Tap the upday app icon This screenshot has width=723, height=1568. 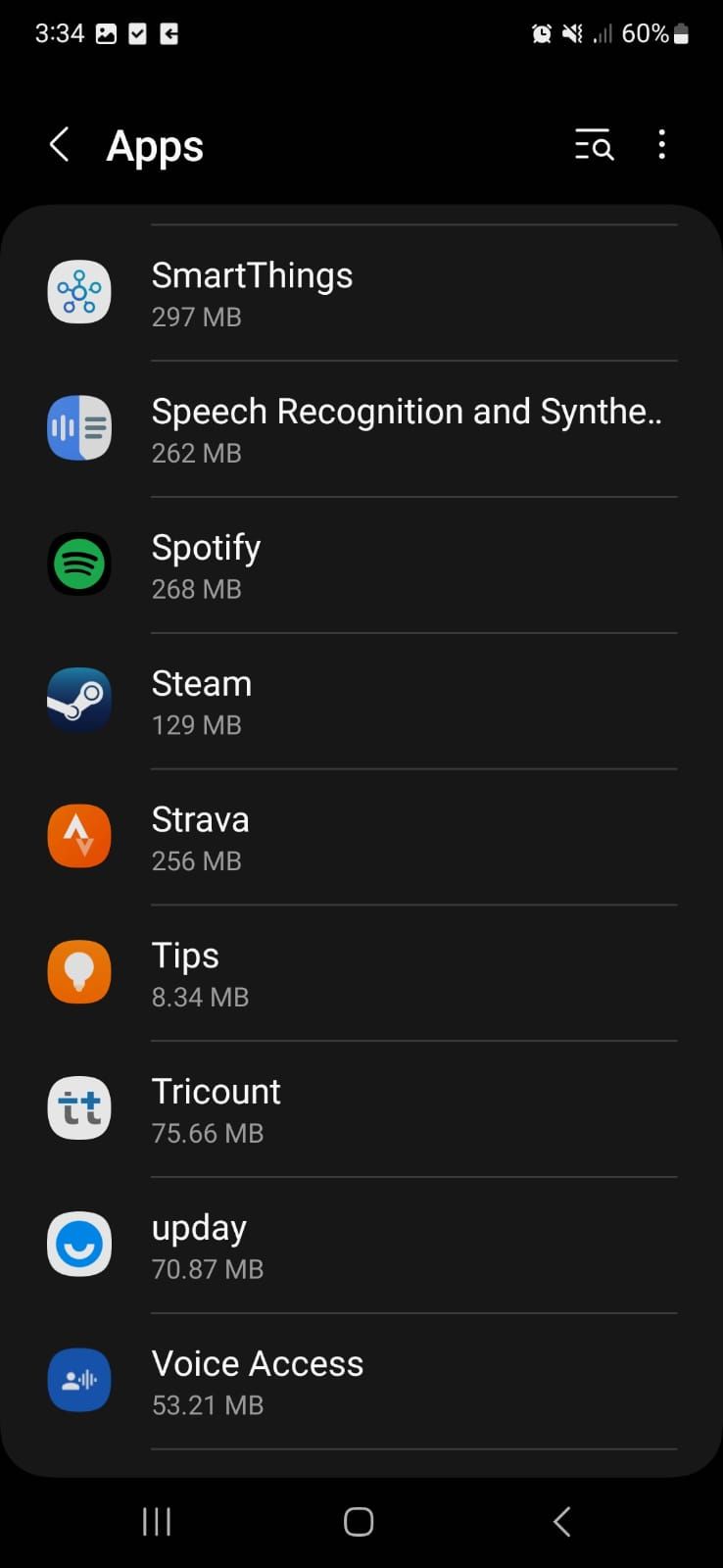pyautogui.click(x=78, y=1245)
